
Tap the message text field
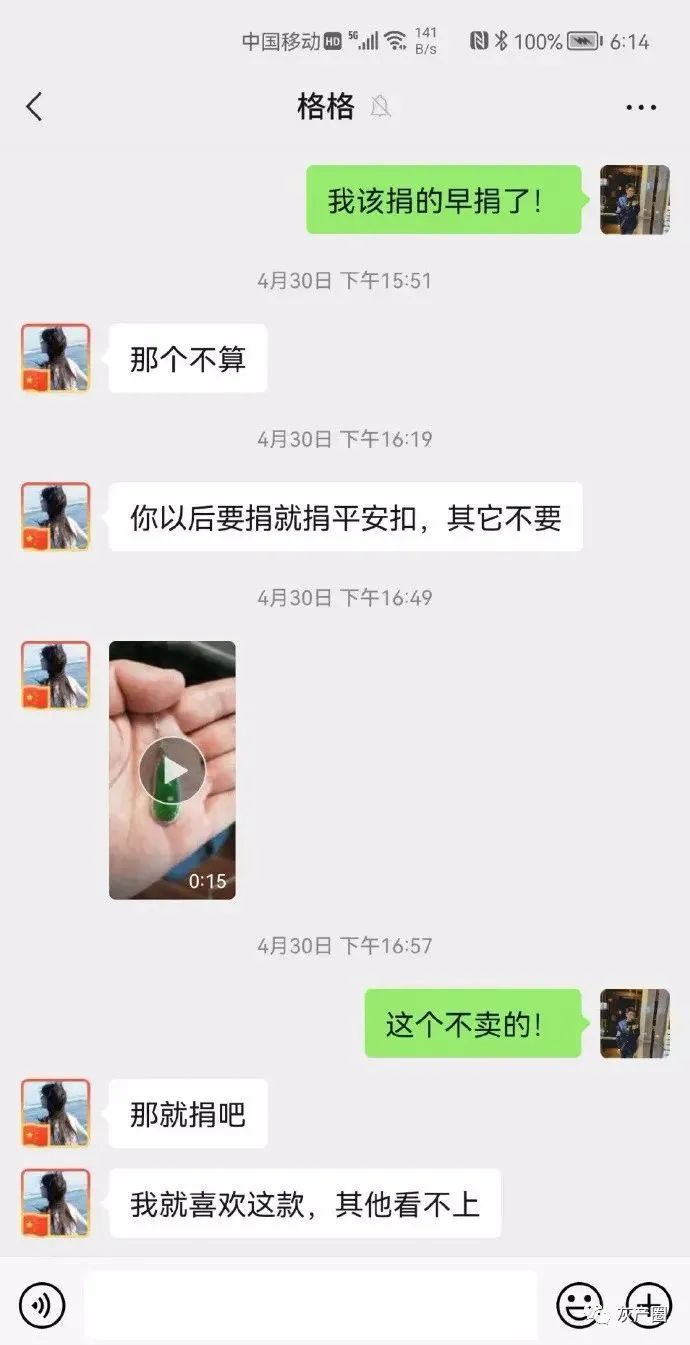[310, 1305]
